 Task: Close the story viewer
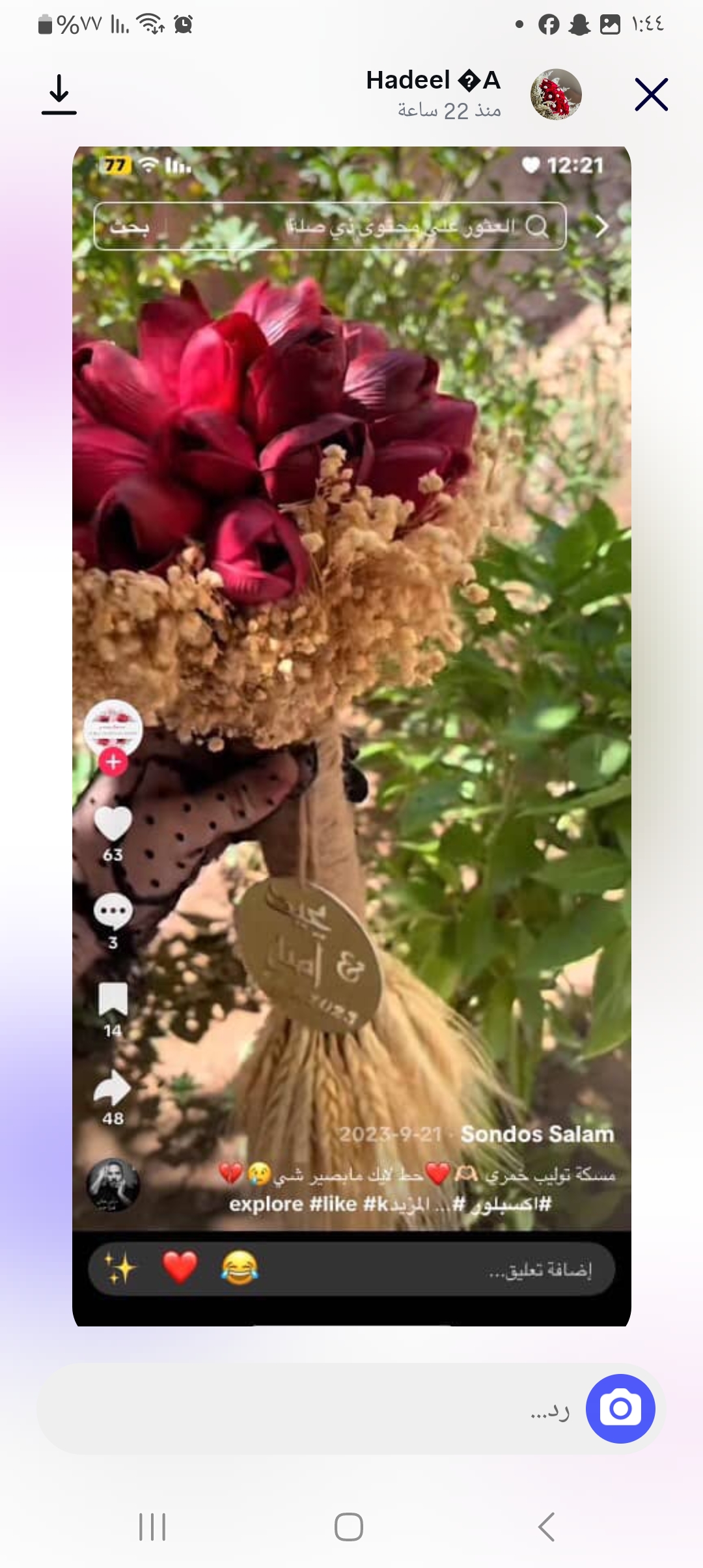[651, 95]
